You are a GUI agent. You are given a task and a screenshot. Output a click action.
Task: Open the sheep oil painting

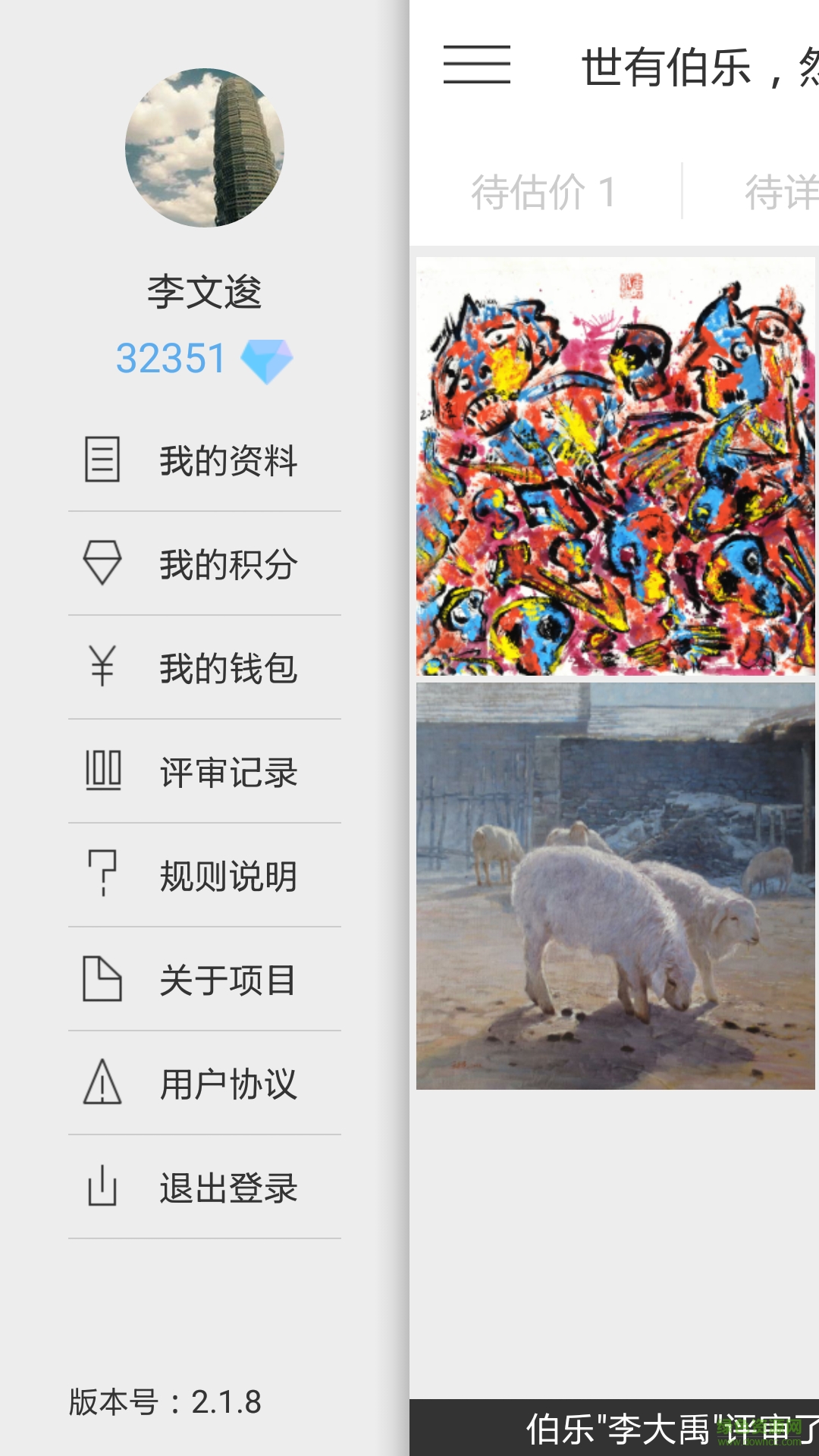(x=615, y=886)
